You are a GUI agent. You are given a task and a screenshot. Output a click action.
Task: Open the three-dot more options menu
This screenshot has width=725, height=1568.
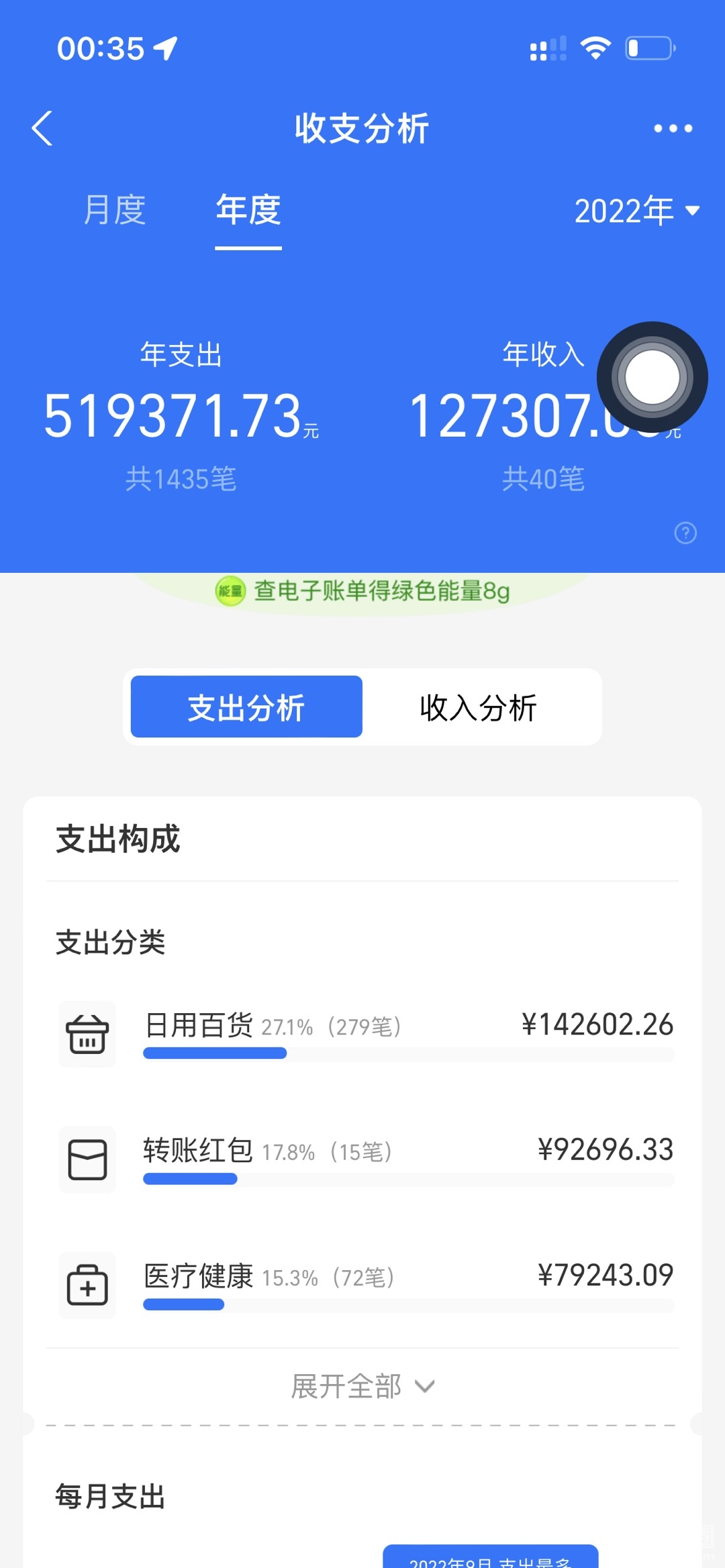(x=673, y=128)
